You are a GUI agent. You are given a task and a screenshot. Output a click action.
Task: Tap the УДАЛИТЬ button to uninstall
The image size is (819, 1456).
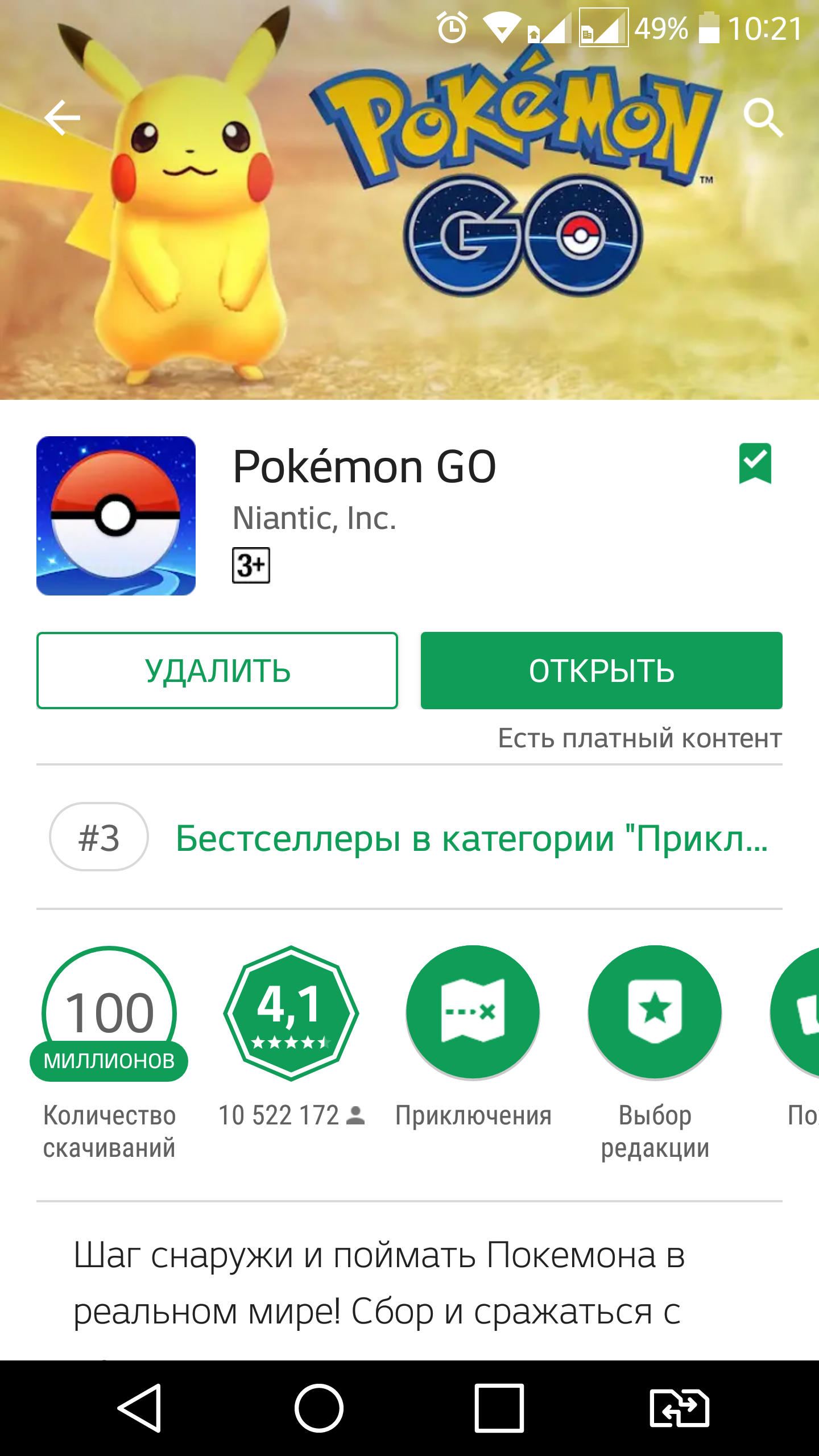point(217,671)
